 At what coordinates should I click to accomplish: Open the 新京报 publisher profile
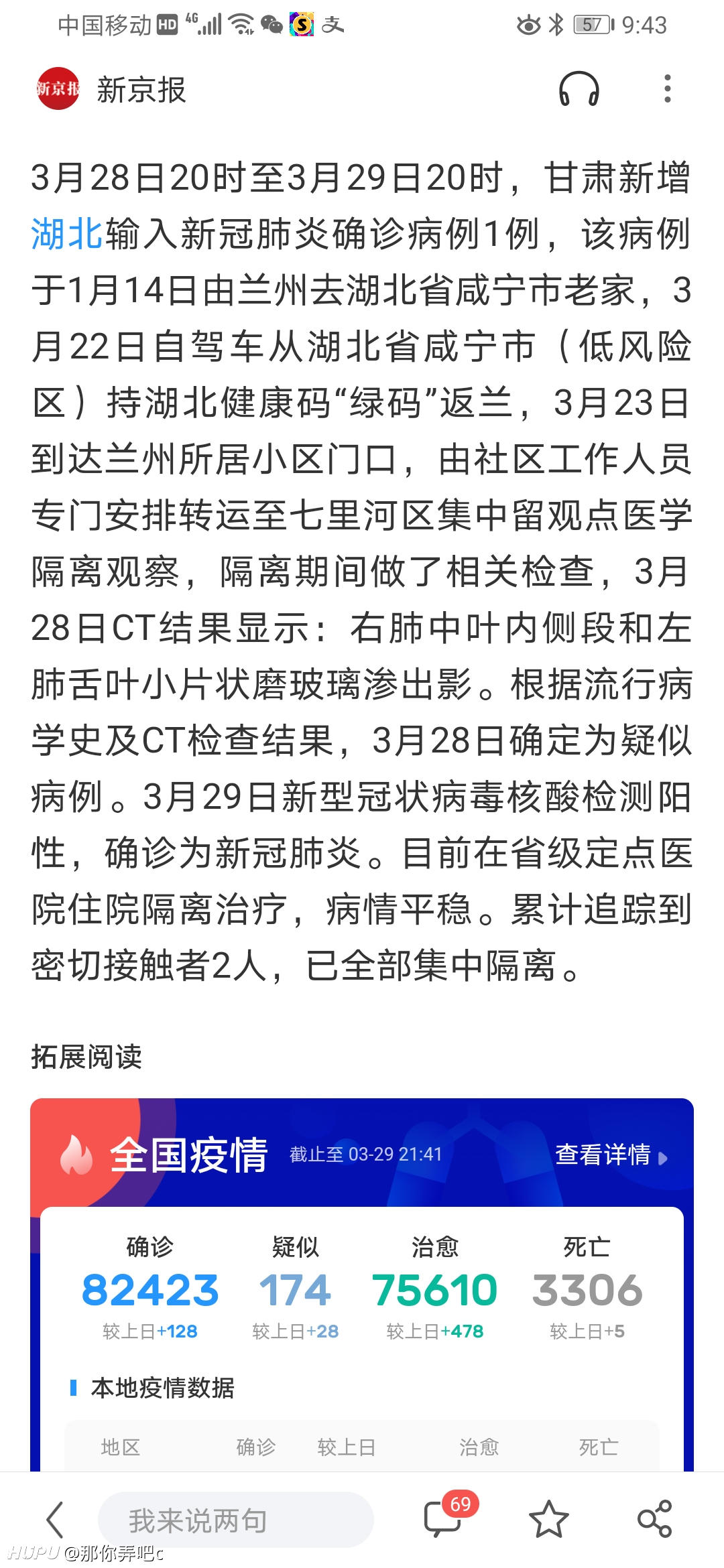point(111,89)
